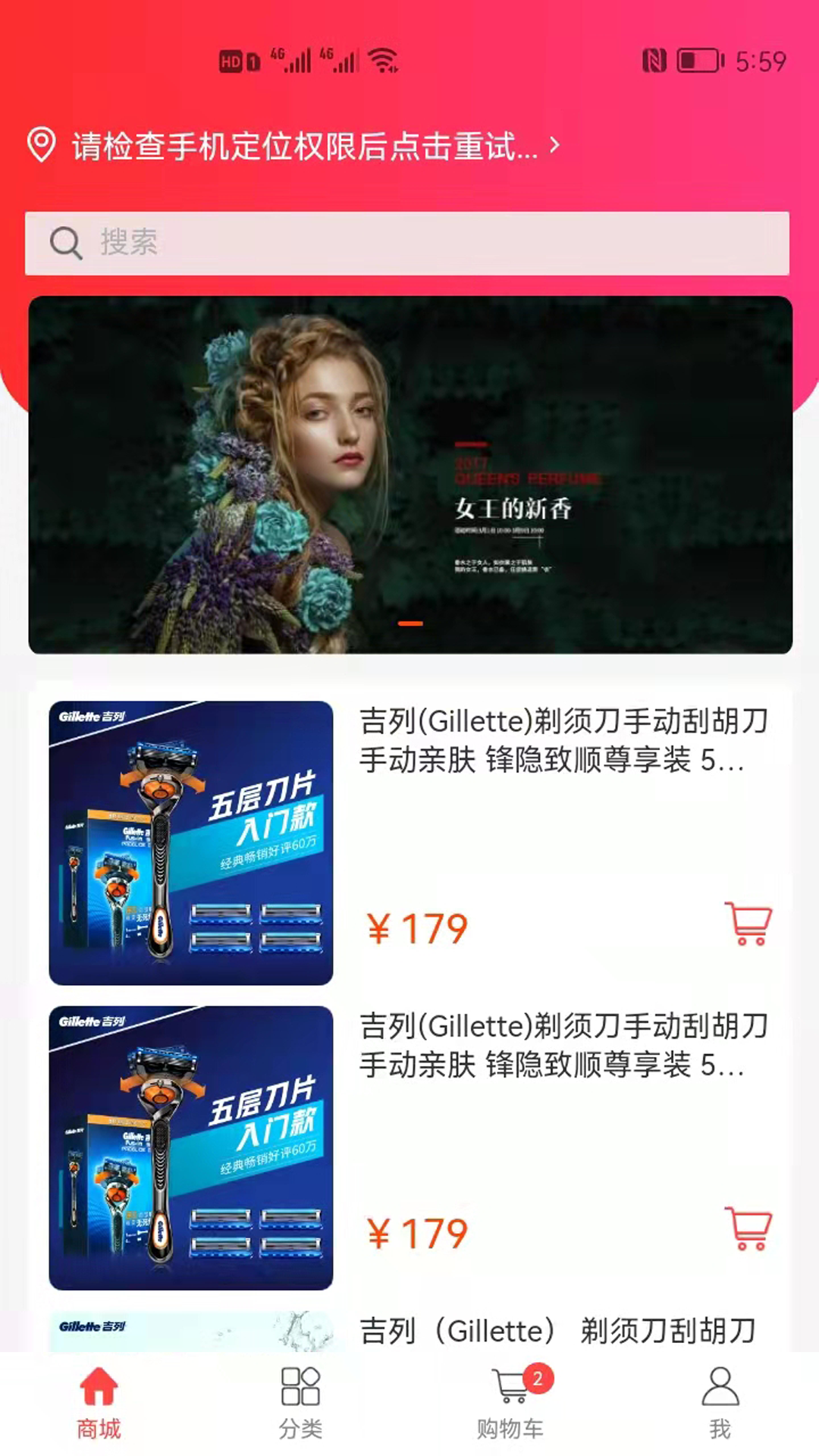Tap the location permission retry prompt

click(x=303, y=146)
